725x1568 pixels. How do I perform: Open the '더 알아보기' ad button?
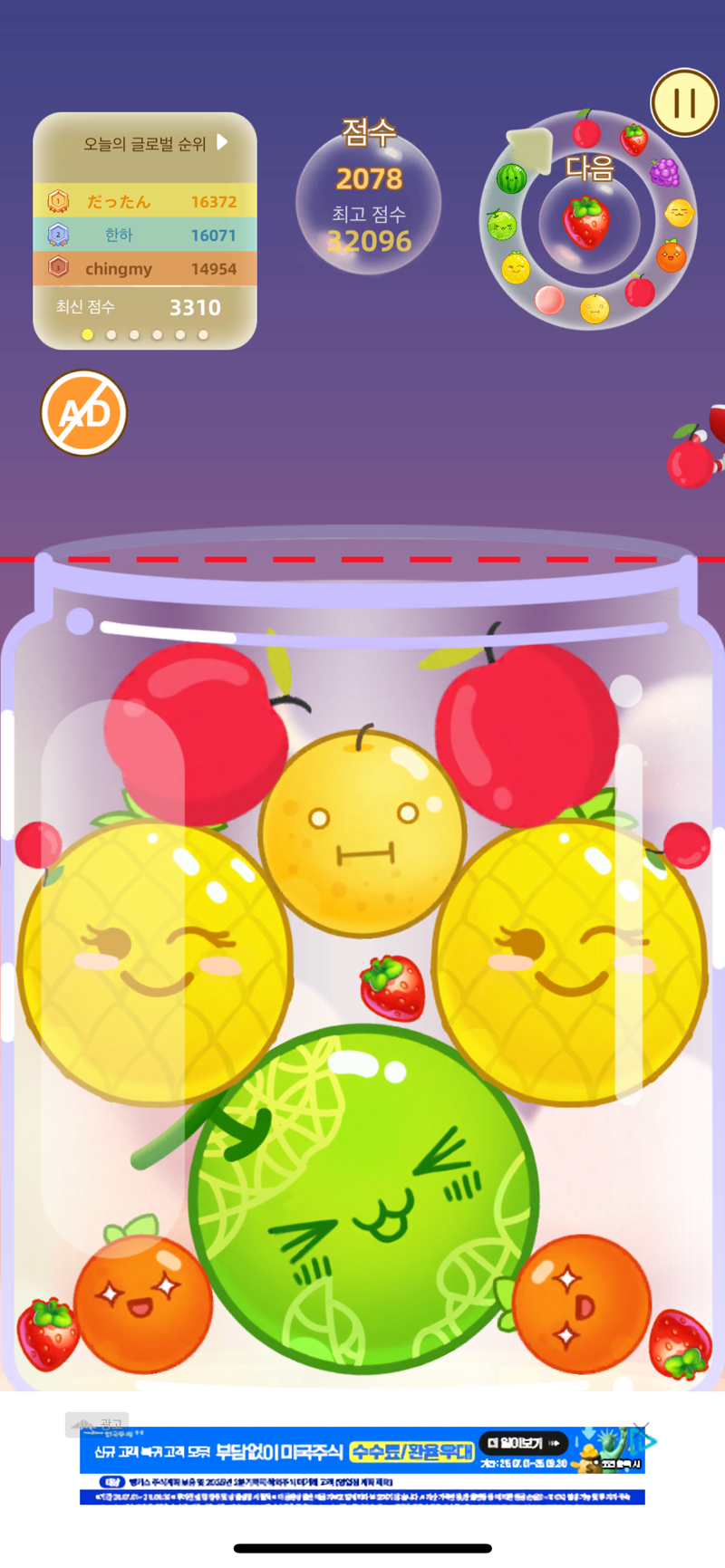524,1442
